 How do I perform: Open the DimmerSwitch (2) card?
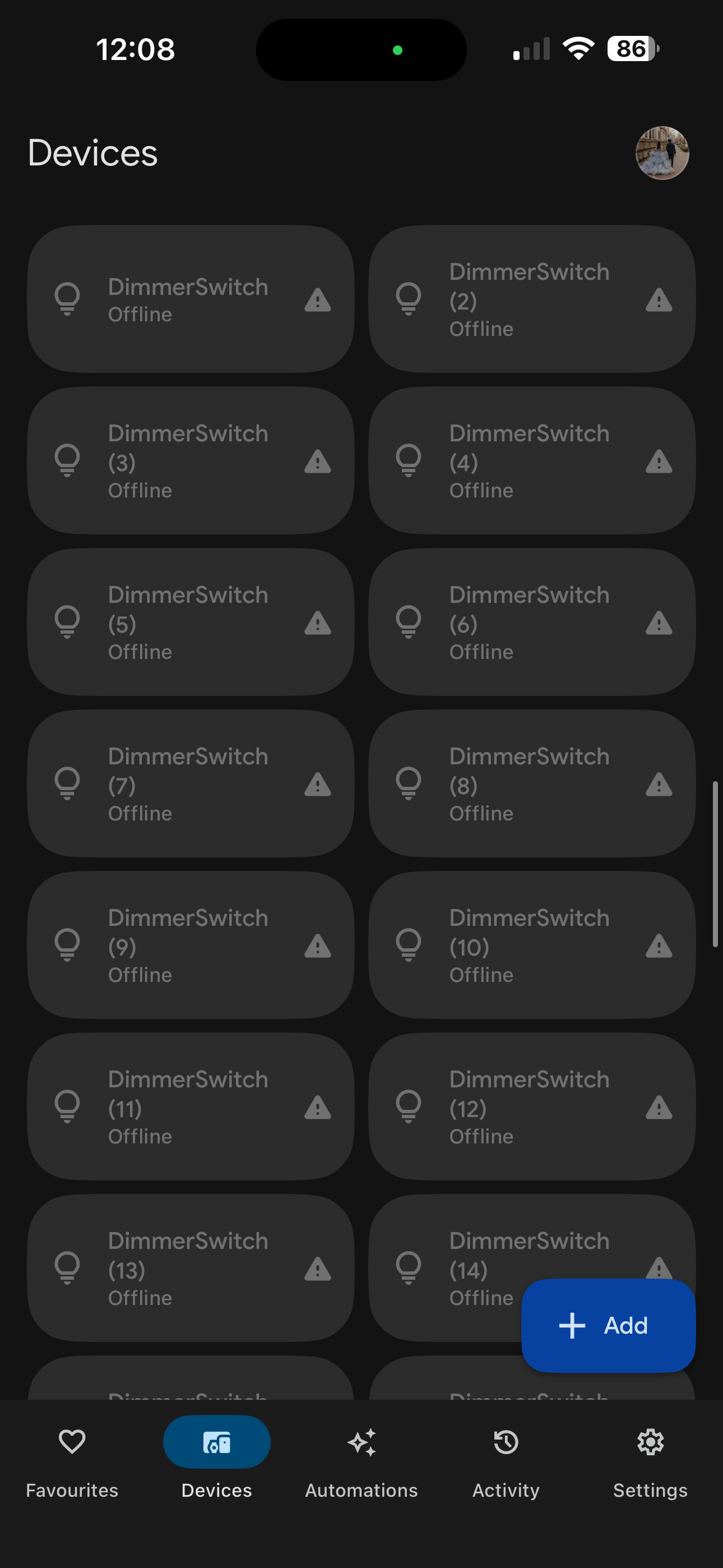[x=531, y=299]
